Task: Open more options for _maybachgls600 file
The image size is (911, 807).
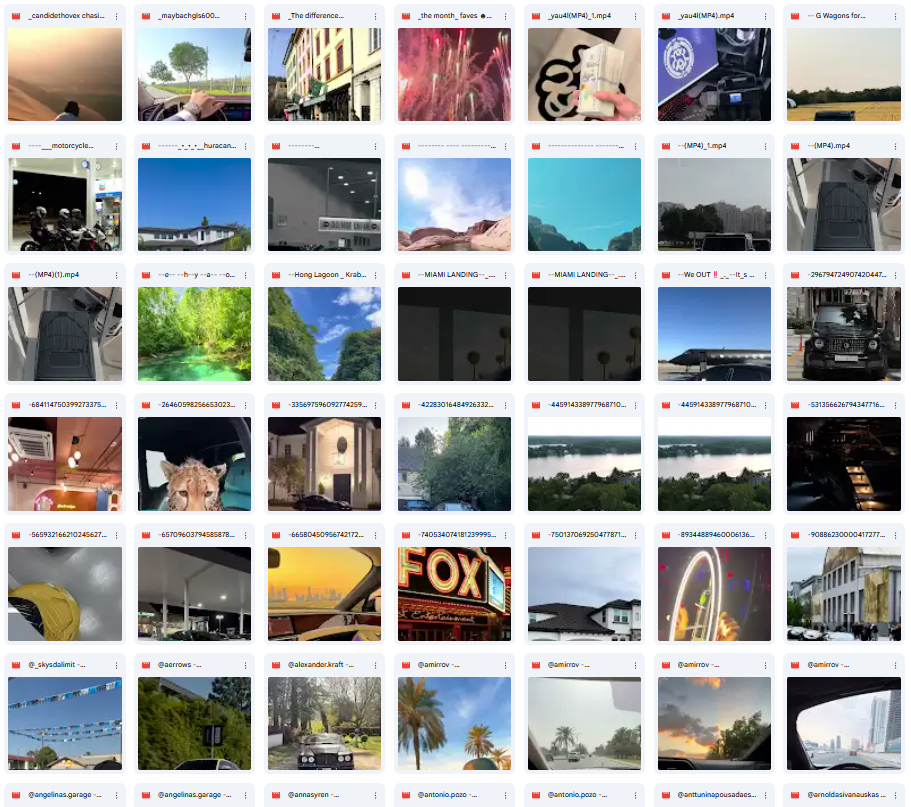Action: tap(245, 17)
